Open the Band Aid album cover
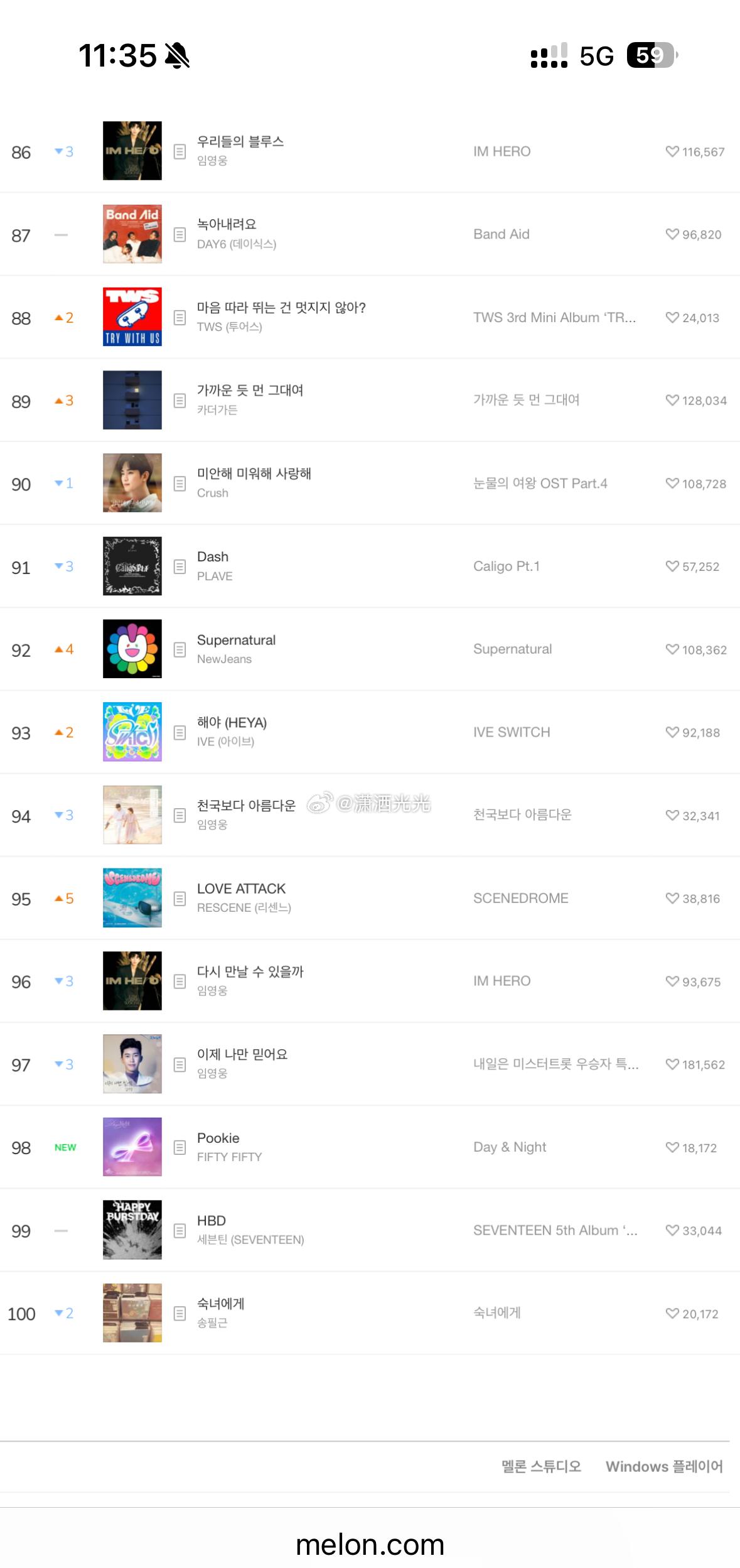The width and height of the screenshot is (740, 1568). 132,234
